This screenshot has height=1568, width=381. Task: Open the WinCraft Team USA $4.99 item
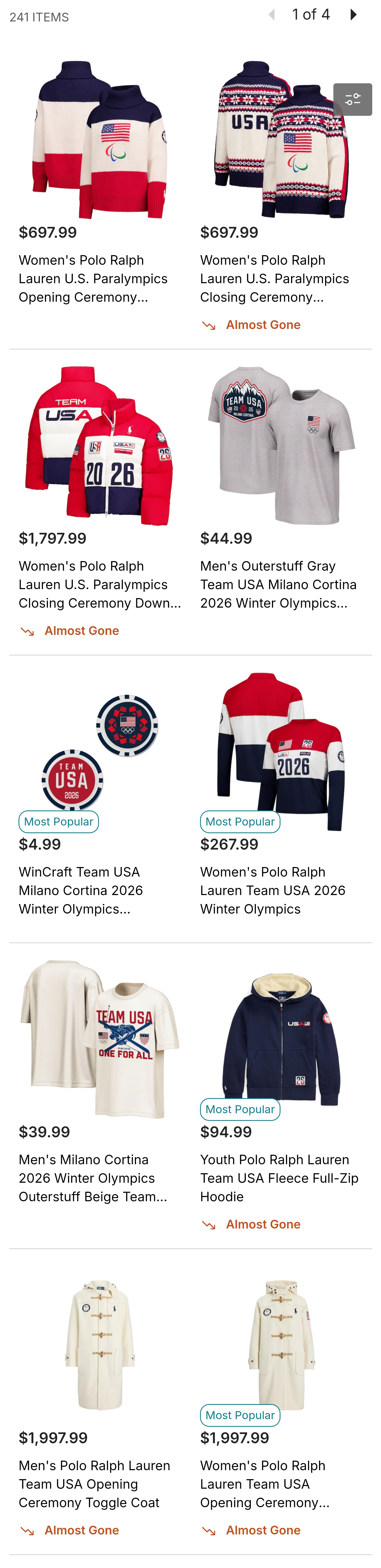[99, 751]
